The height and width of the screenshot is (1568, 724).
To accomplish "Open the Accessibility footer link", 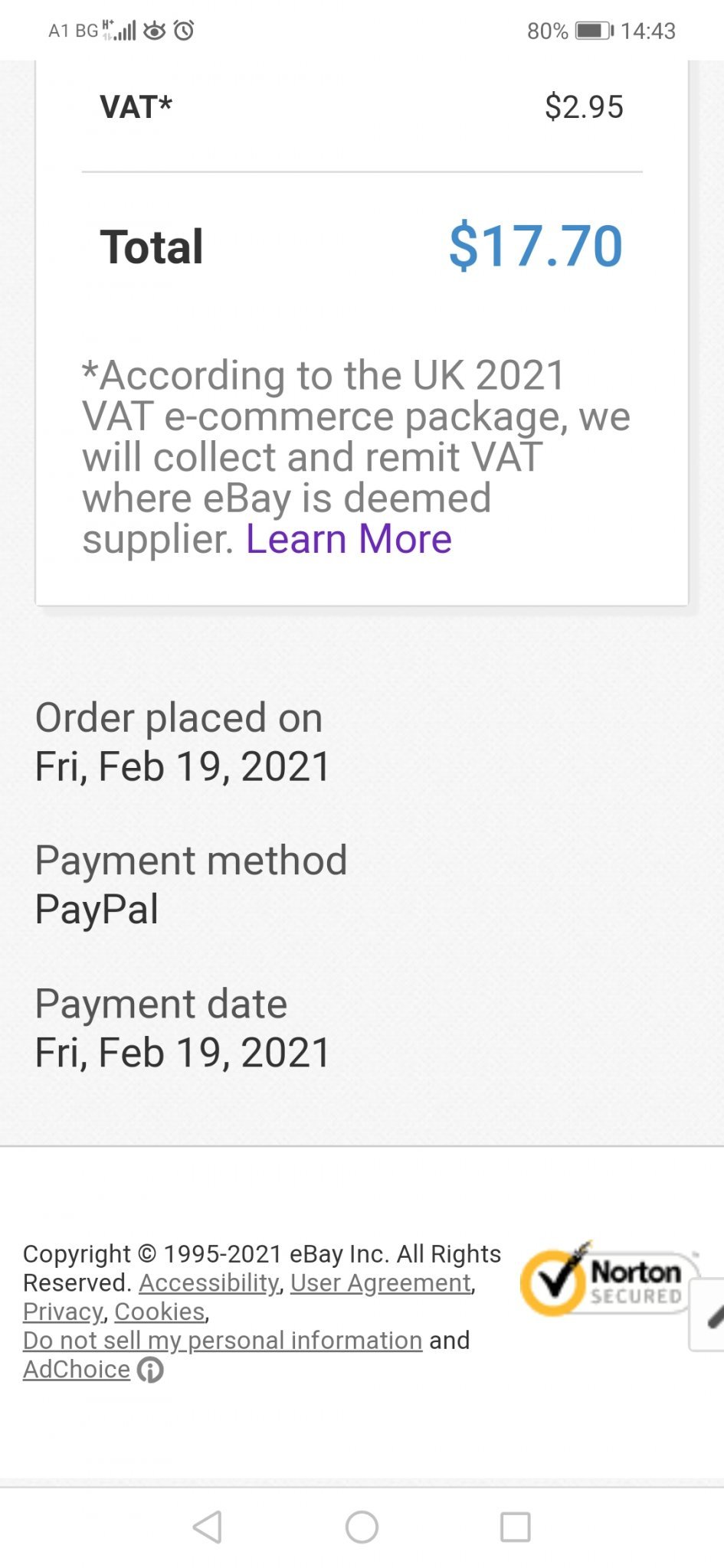I will point(209,1282).
